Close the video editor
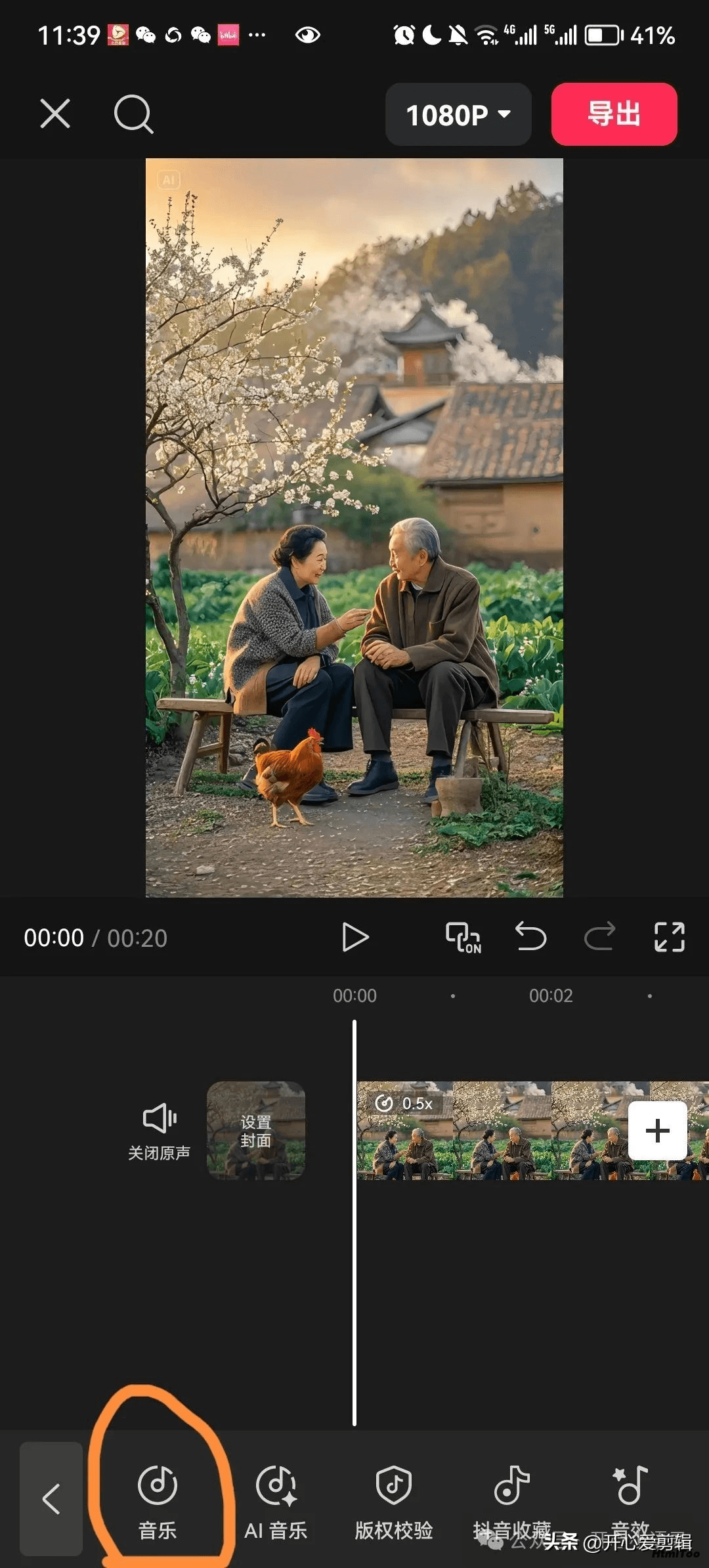This screenshot has height=1568, width=709. click(55, 114)
